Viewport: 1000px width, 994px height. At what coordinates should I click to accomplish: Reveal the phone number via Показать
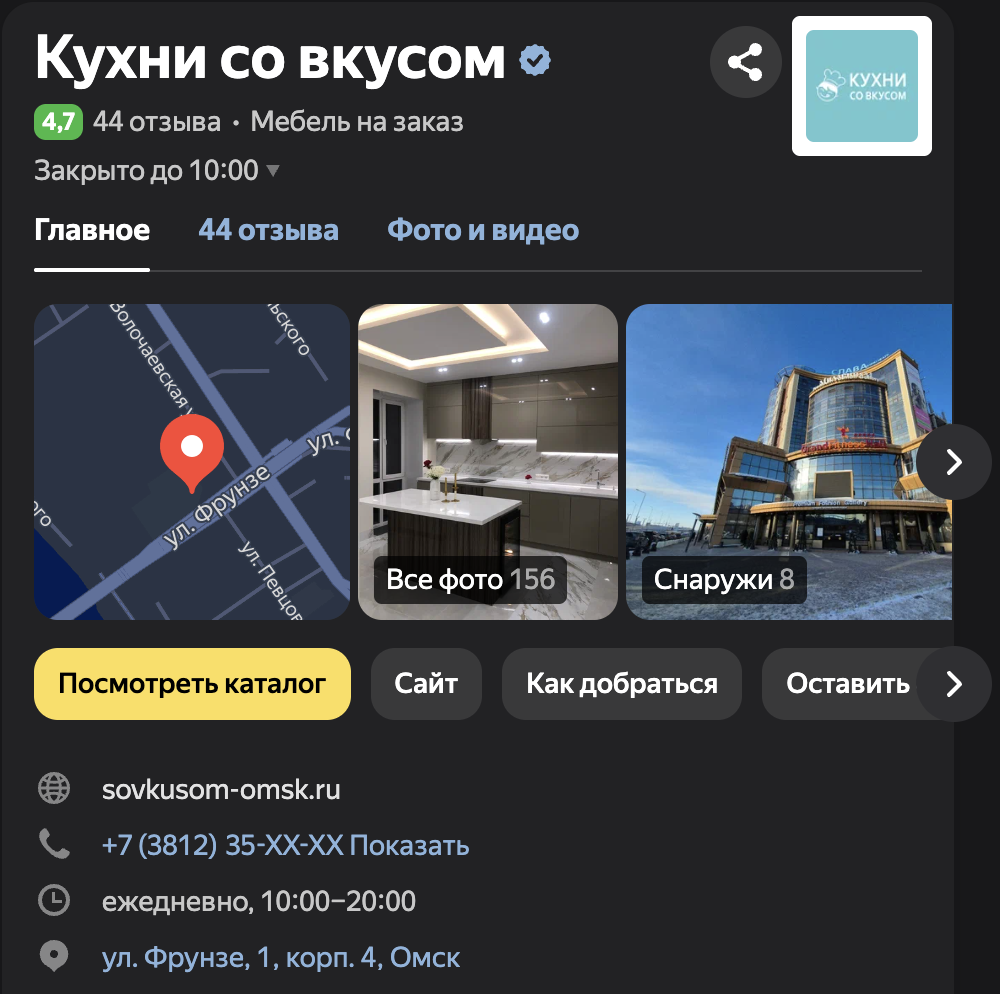(x=409, y=846)
